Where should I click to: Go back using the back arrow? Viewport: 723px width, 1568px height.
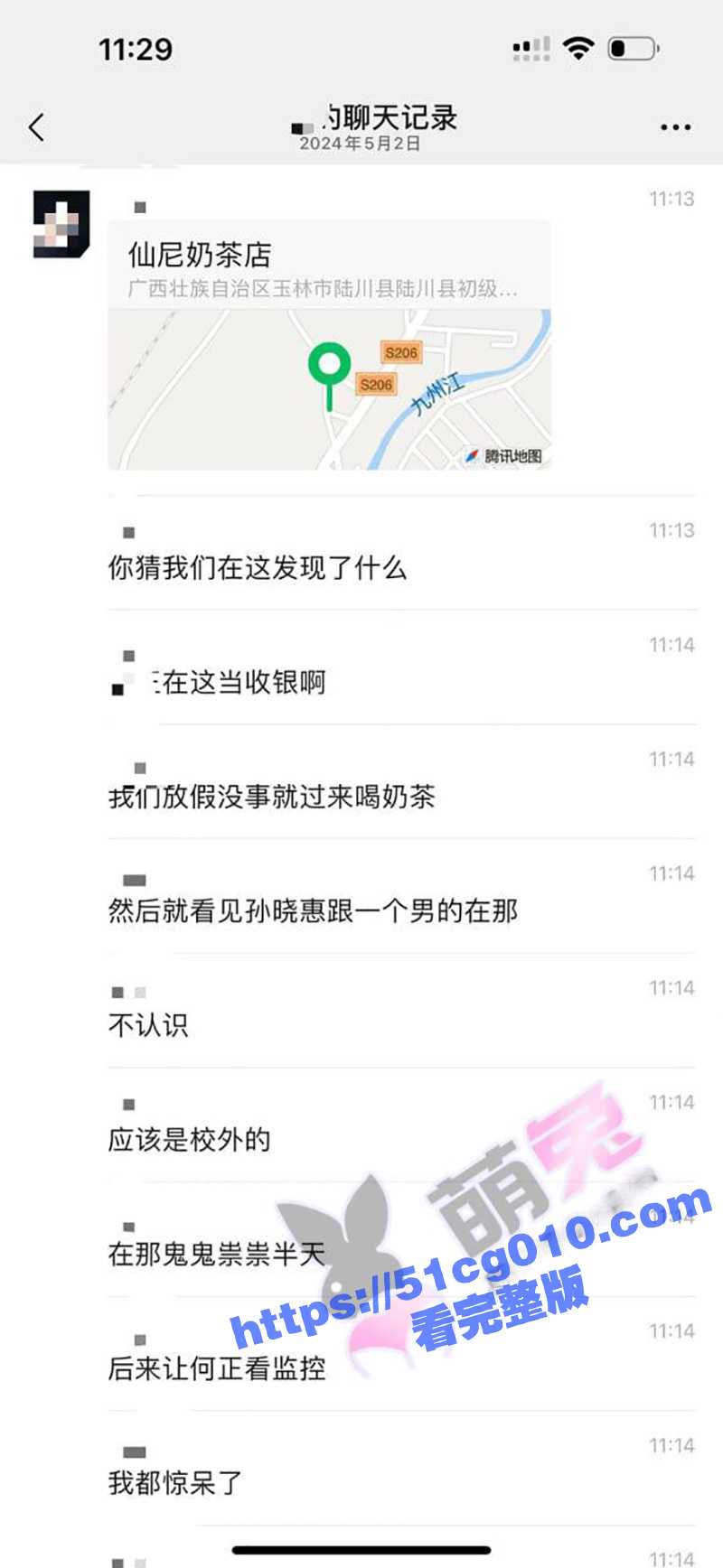click(34, 126)
